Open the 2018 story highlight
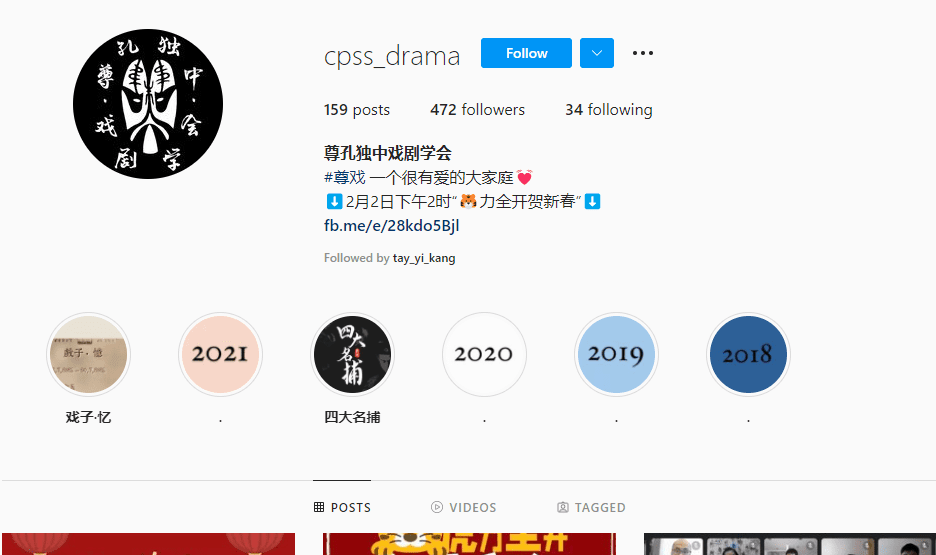936x555 pixels. click(748, 355)
